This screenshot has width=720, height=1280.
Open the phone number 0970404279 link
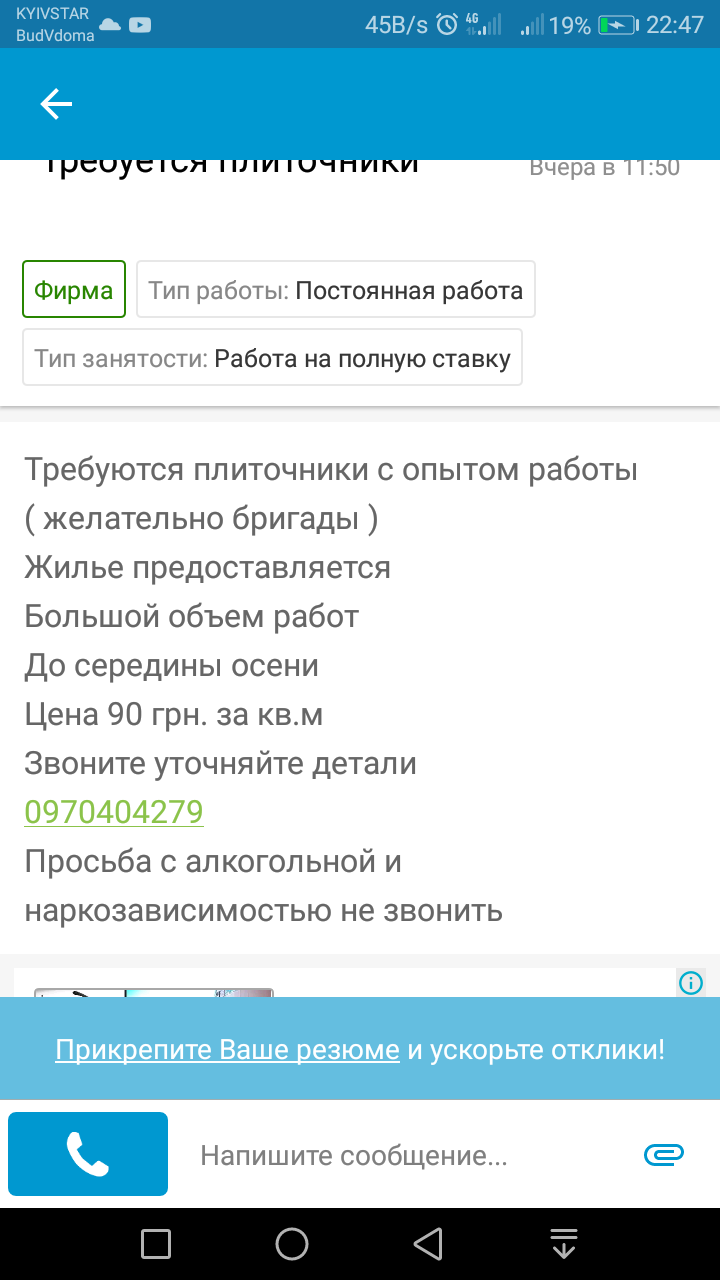[114, 812]
